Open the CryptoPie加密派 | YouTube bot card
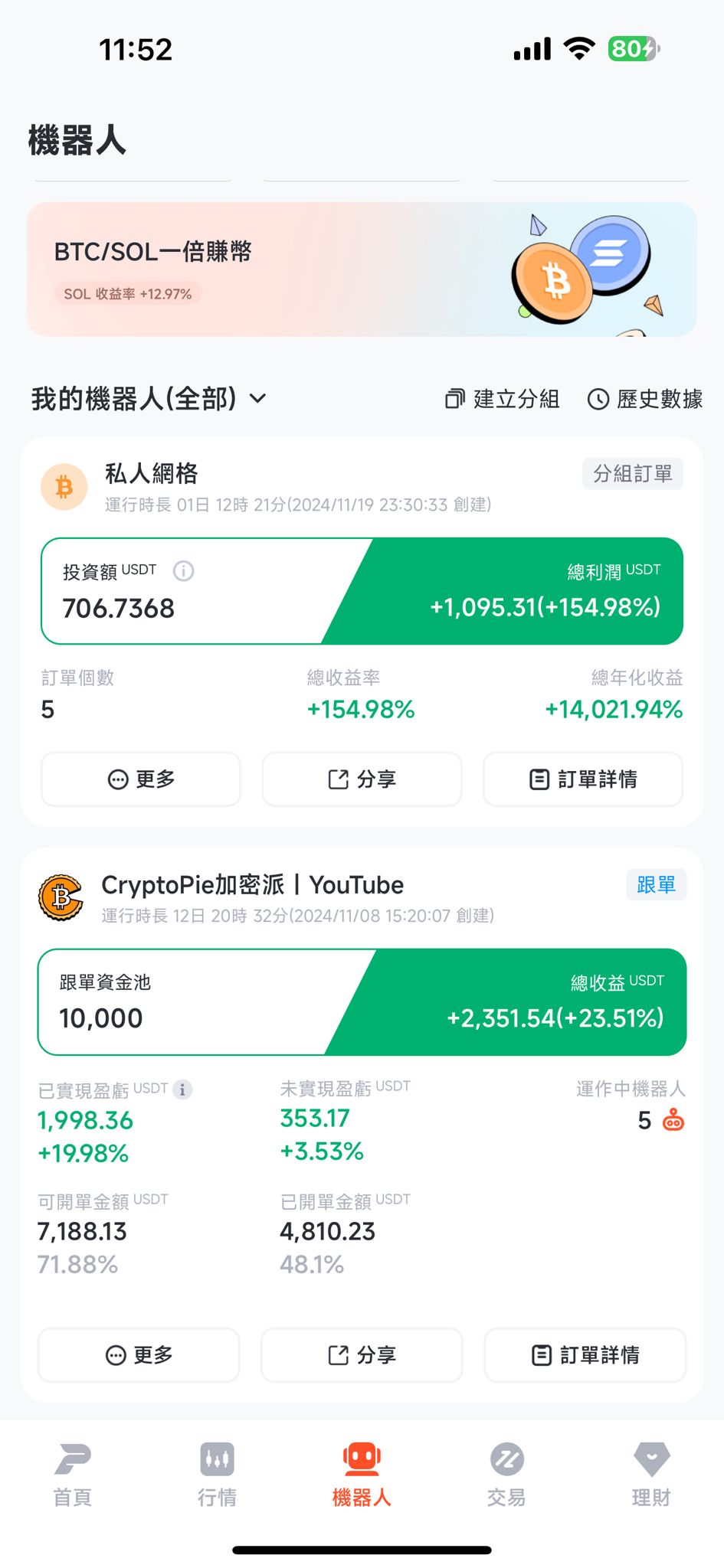724x1568 pixels. coord(252,886)
